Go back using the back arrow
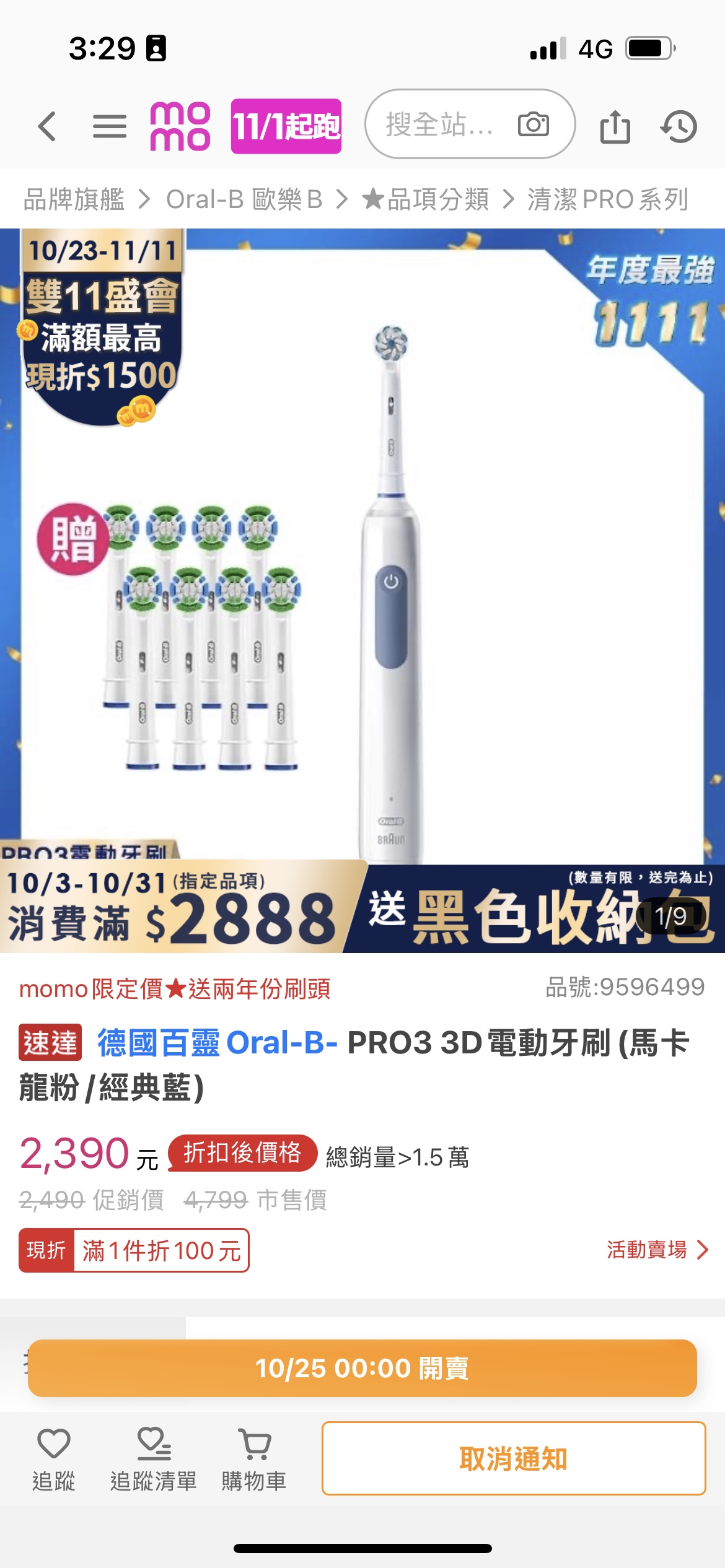 [x=48, y=126]
